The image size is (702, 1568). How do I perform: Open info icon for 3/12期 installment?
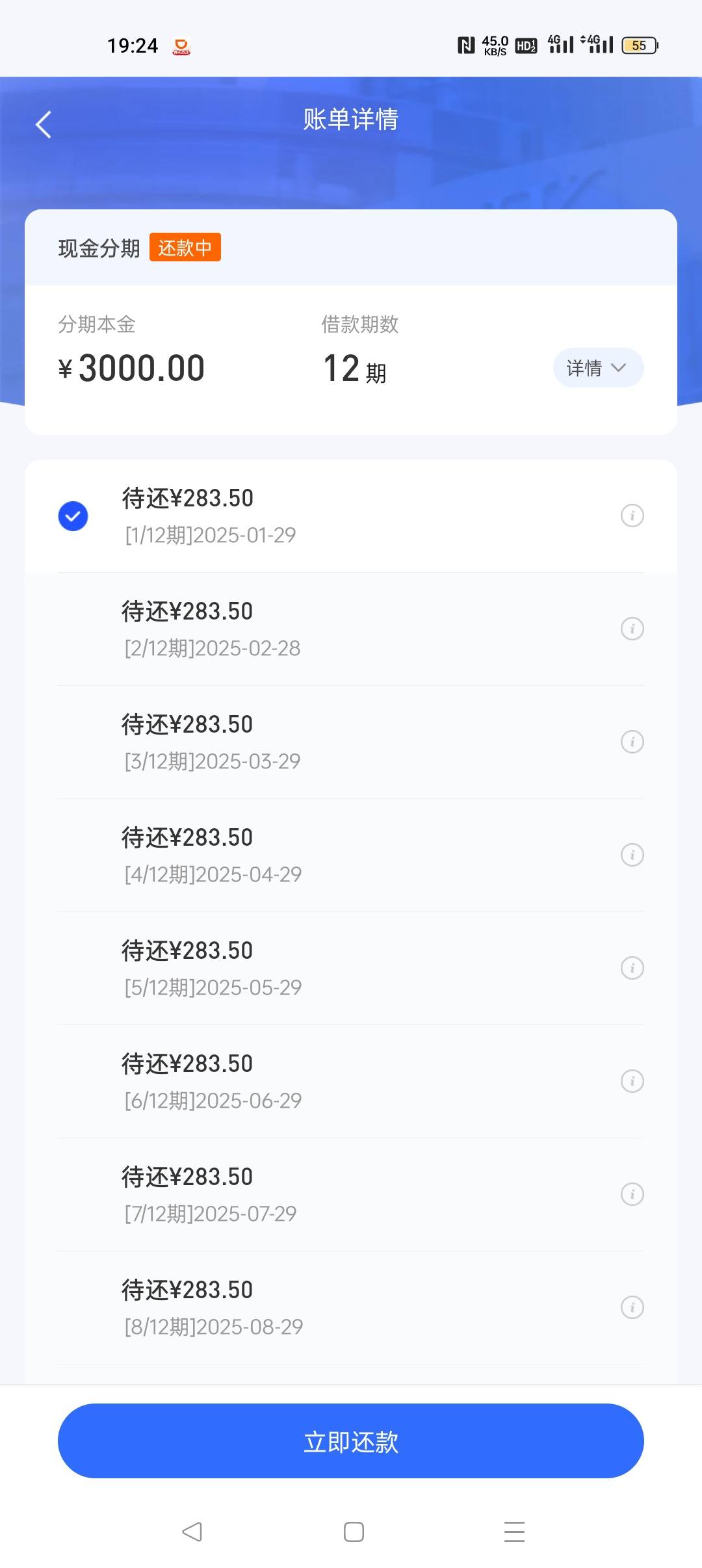(632, 742)
